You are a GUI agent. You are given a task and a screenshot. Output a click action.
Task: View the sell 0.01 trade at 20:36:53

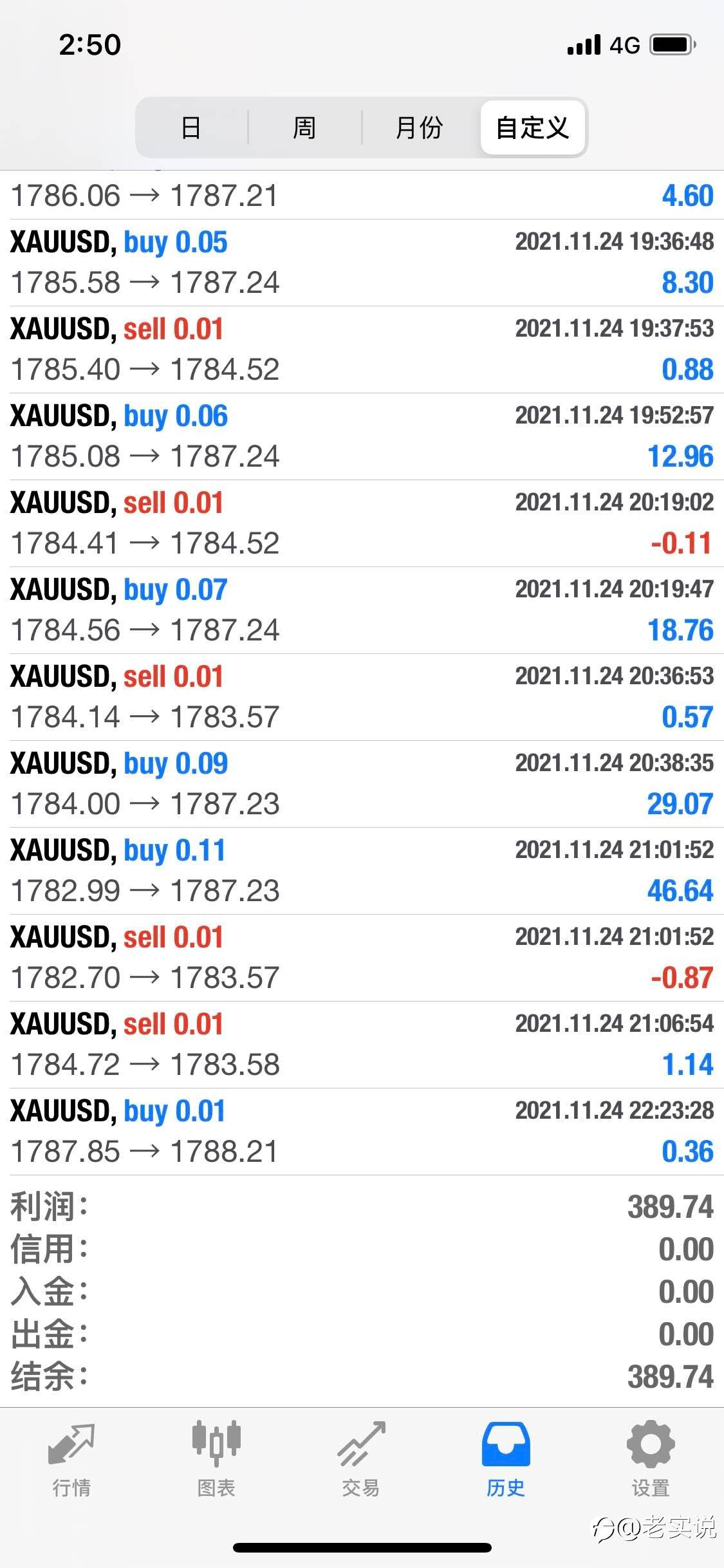coord(362,697)
